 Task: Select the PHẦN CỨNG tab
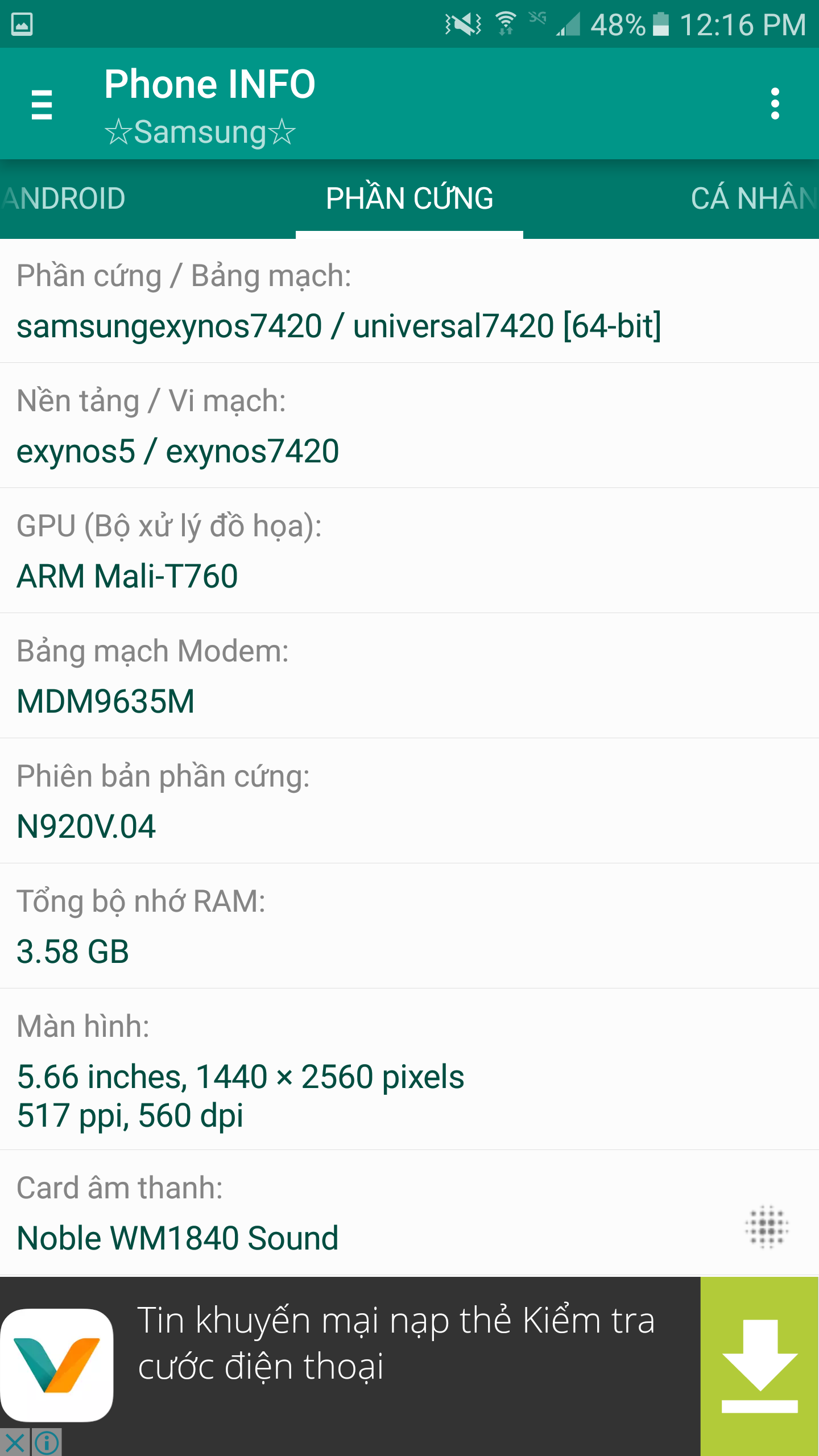pos(409,198)
